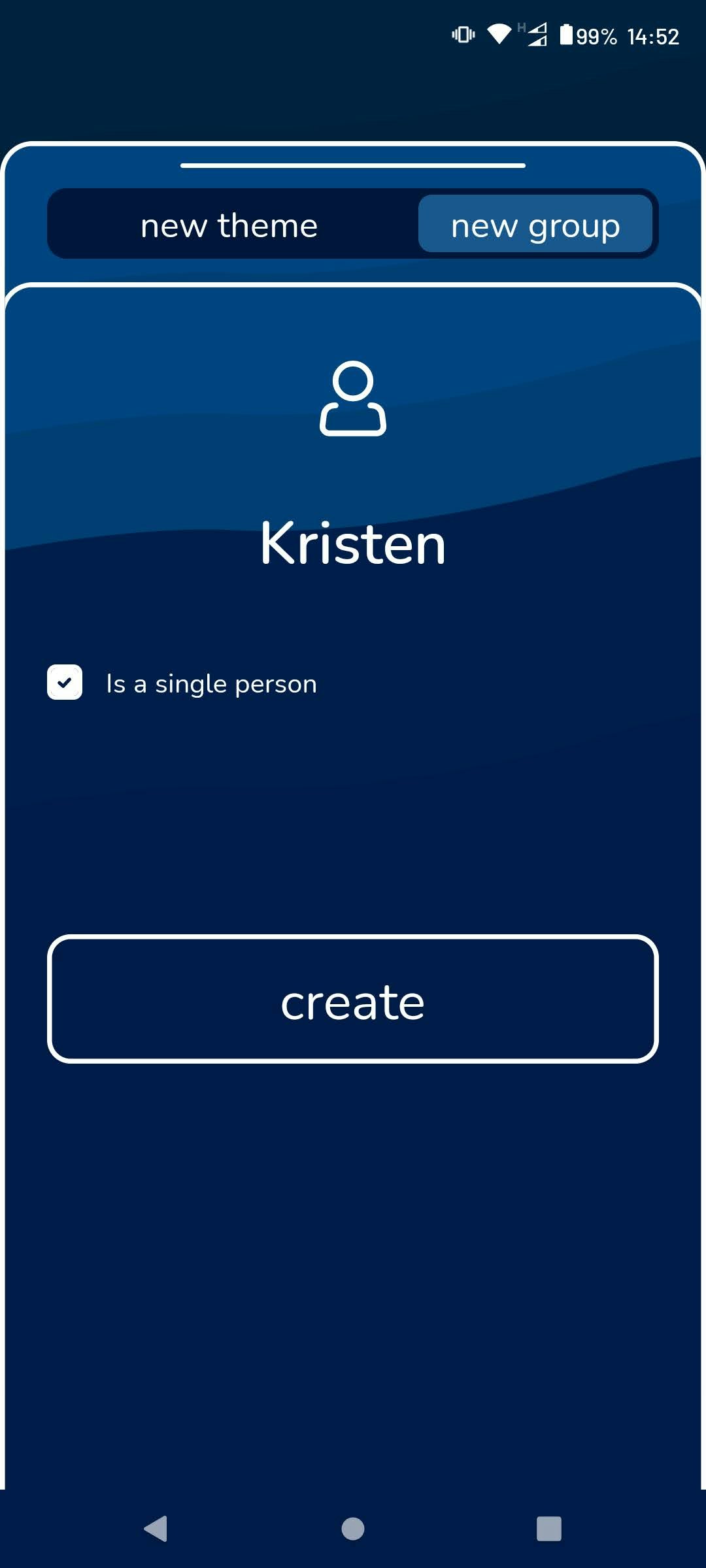Select the new group tab
The image size is (706, 1568).
click(535, 225)
